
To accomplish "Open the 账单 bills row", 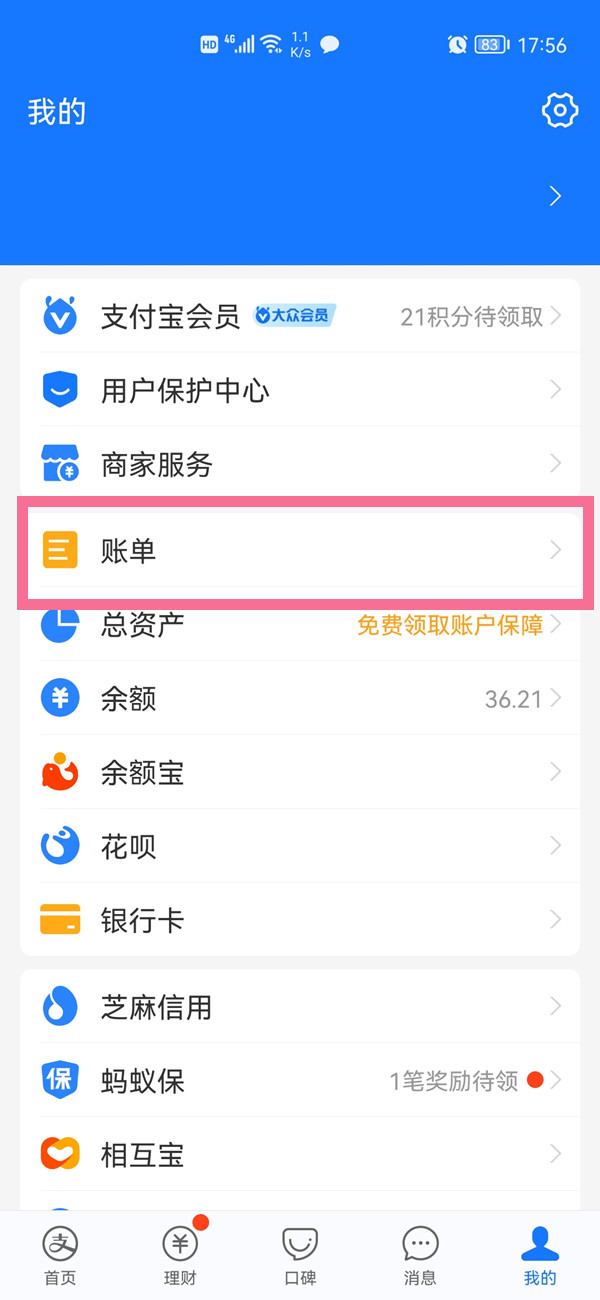I will click(300, 550).
